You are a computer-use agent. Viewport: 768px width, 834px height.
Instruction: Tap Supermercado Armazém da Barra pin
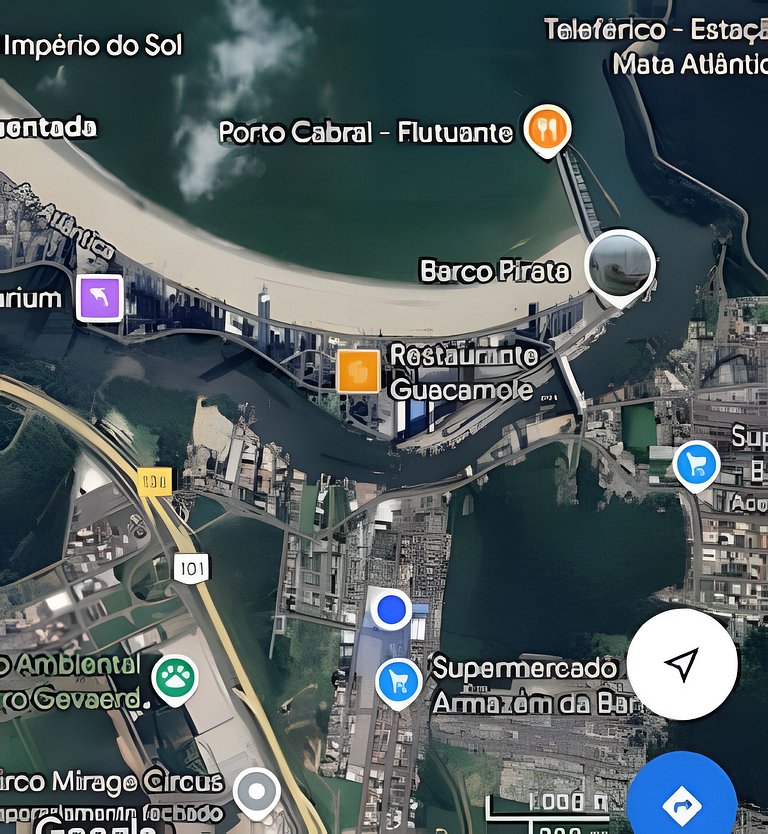(398, 681)
